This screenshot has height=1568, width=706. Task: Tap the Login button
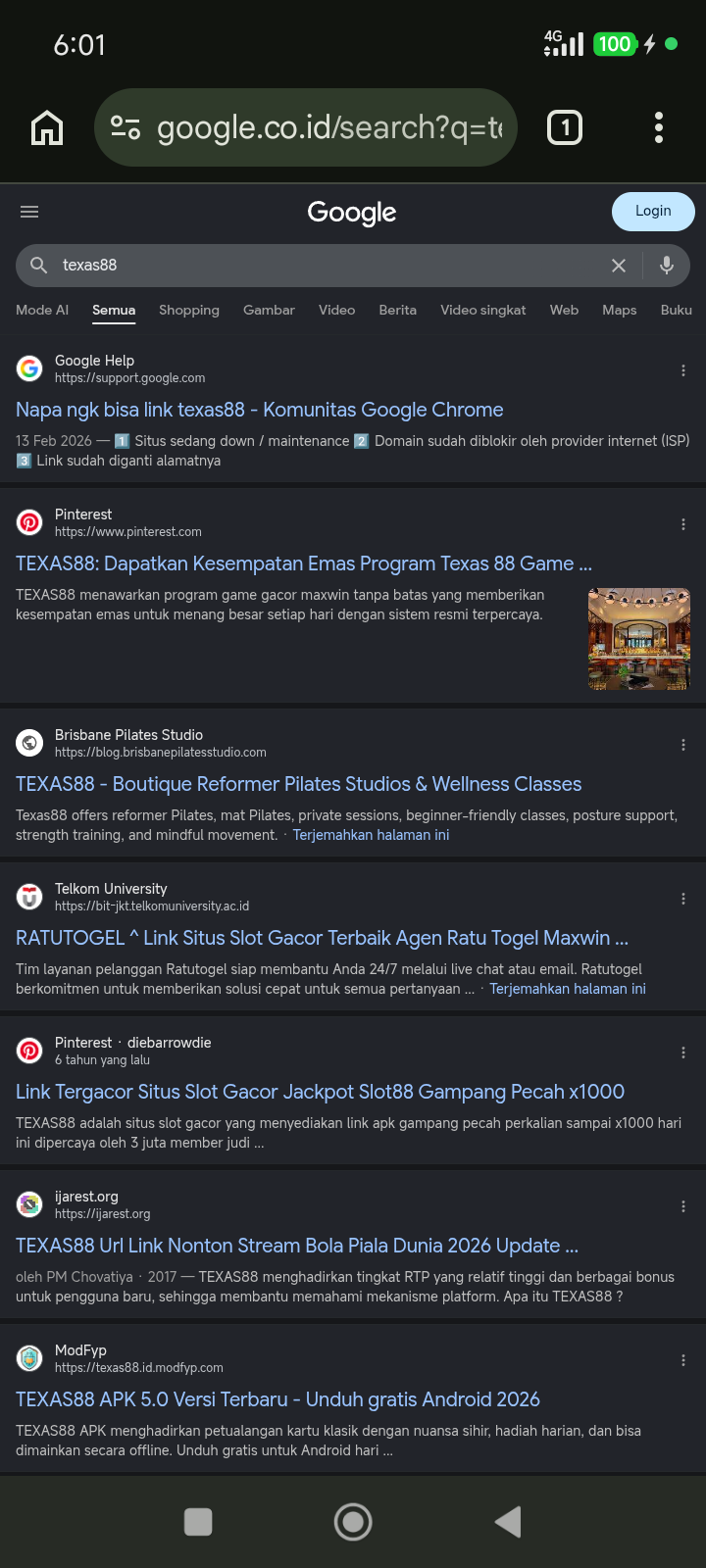[653, 211]
